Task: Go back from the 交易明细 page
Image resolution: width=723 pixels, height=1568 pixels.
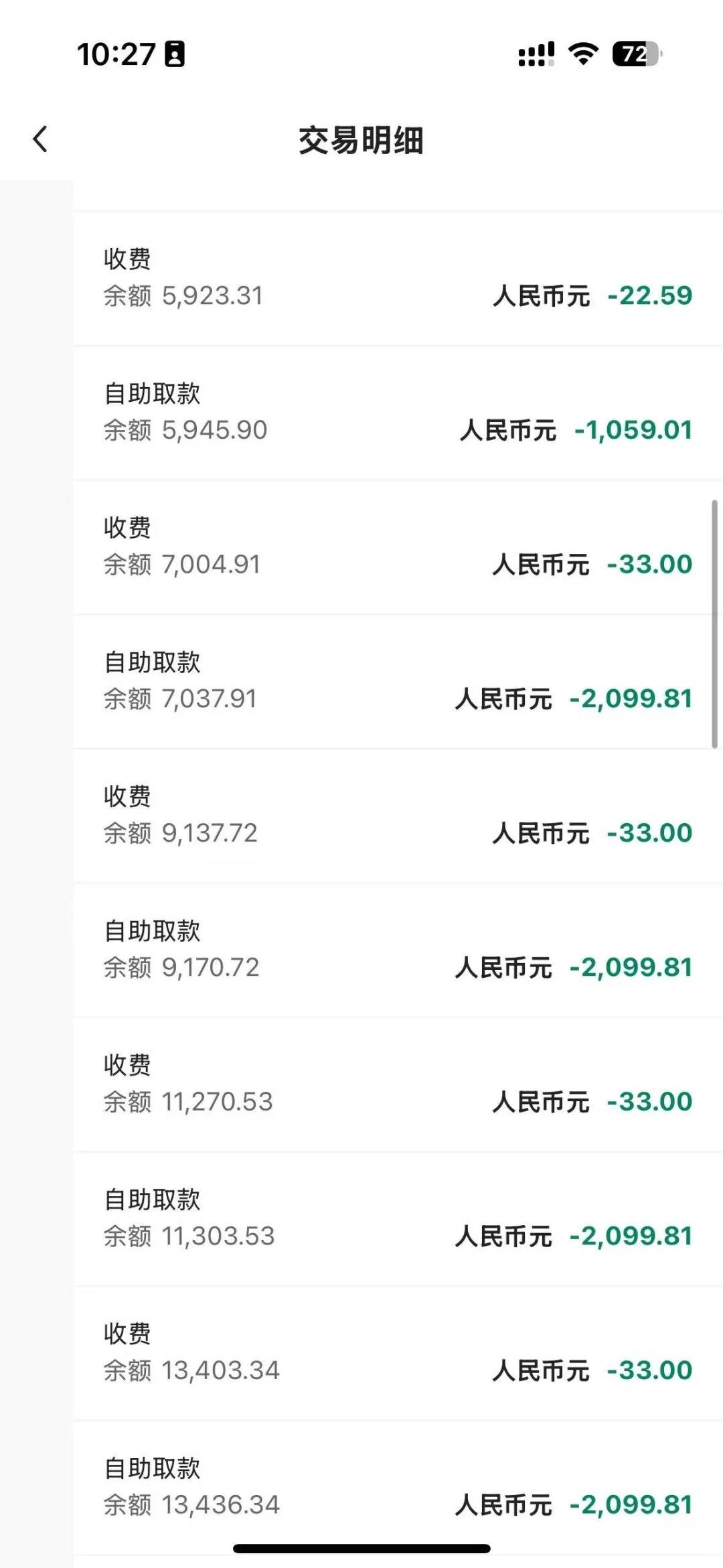Action: (40, 139)
